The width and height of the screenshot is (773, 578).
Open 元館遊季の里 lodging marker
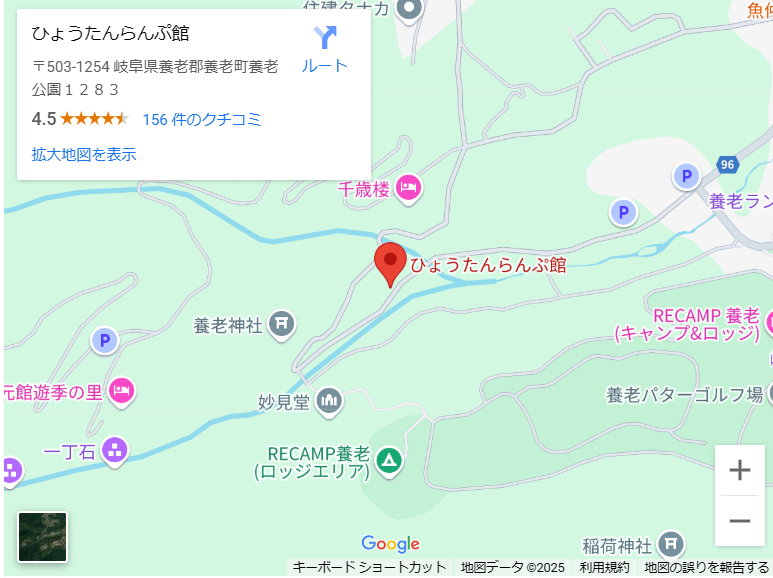pos(121,391)
